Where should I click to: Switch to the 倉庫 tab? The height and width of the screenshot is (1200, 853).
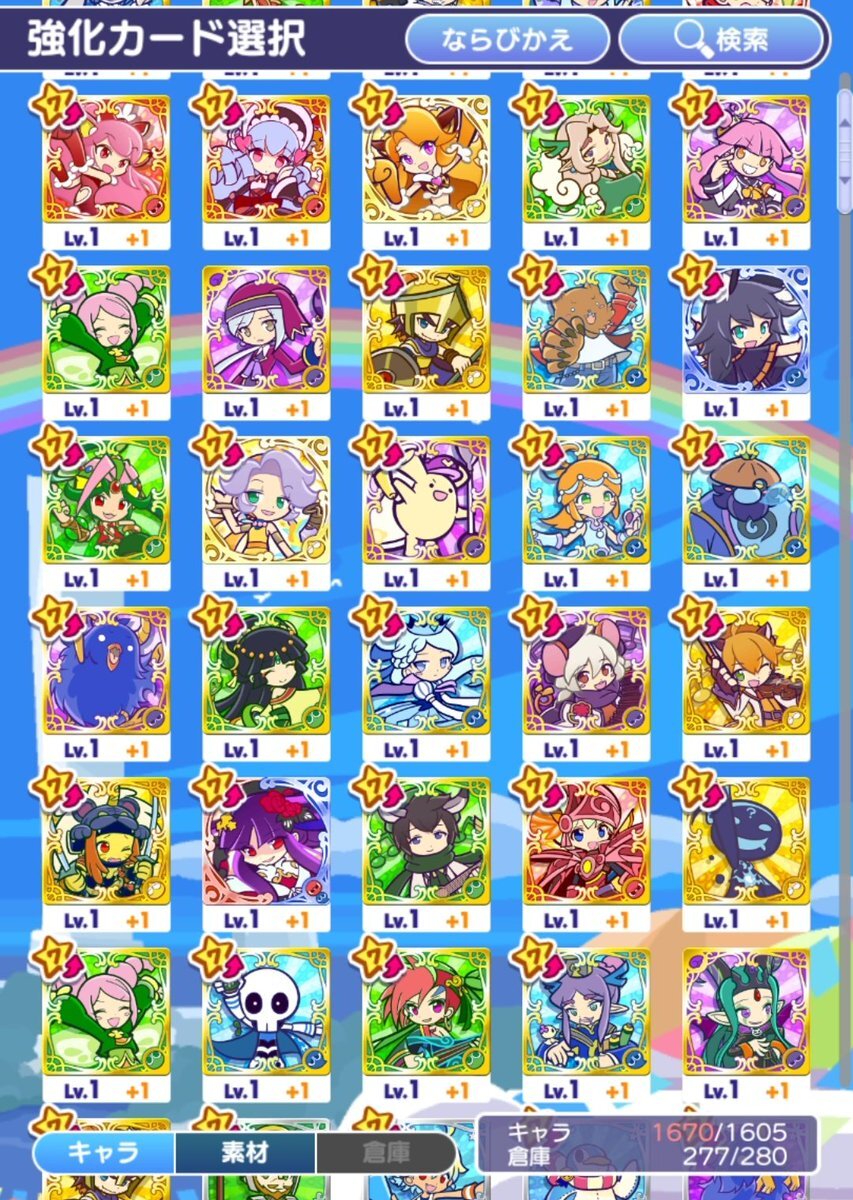(x=385, y=1152)
